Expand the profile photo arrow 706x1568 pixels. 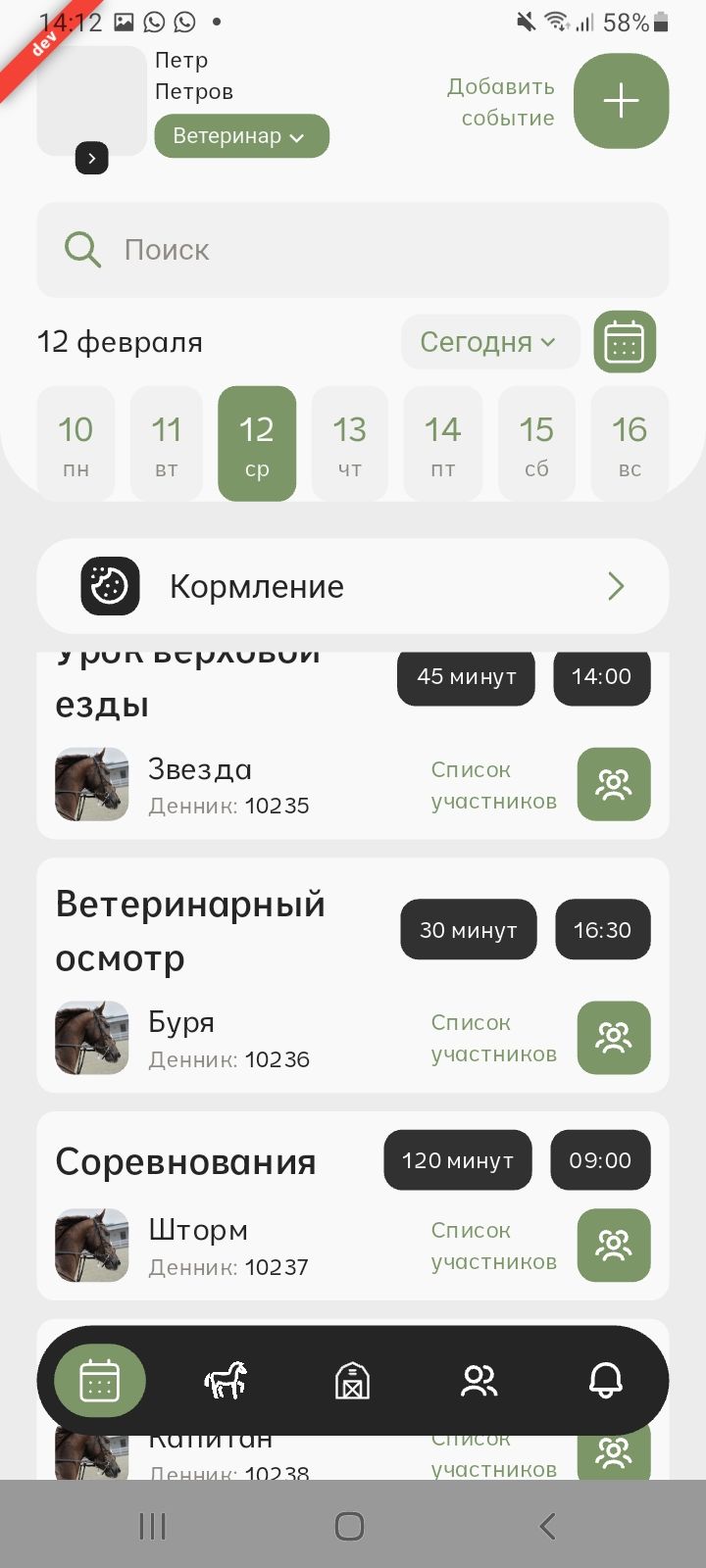92,158
